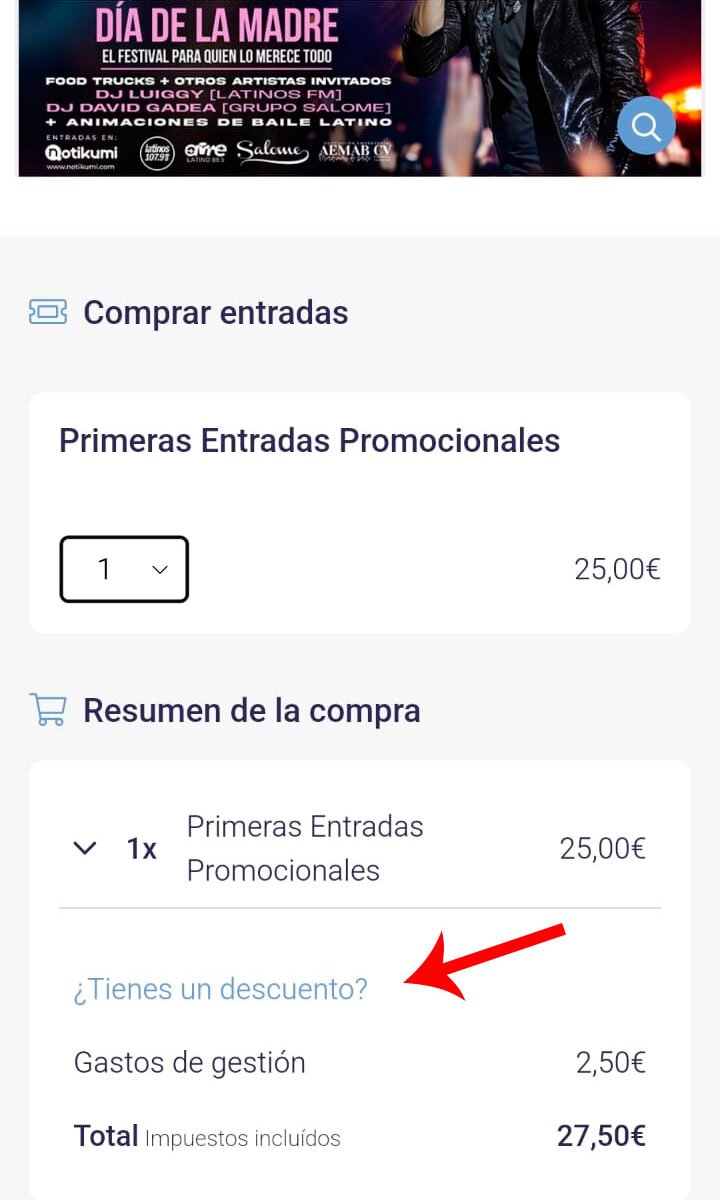Zoom the event poster with magnifier icon
The height and width of the screenshot is (1200, 720).
646,126
